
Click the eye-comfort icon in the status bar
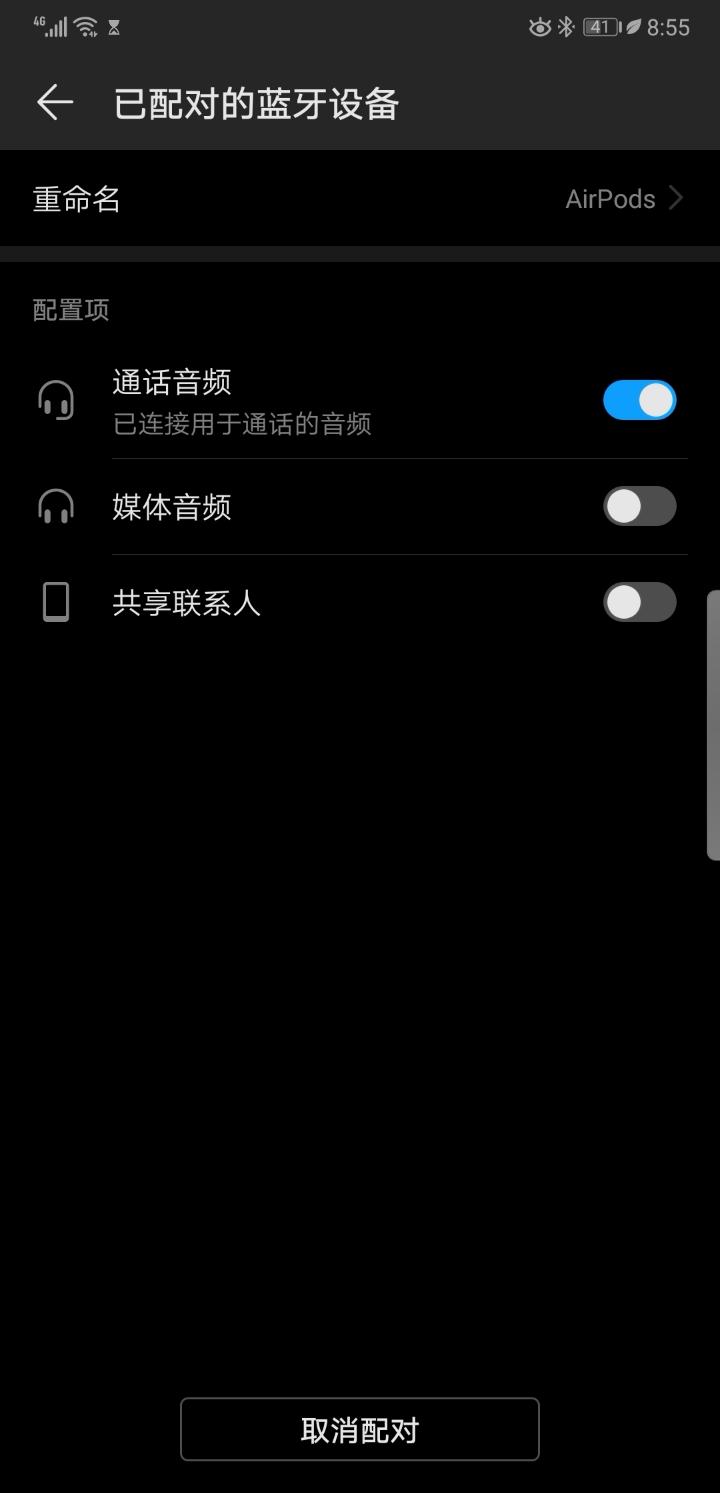[x=538, y=26]
